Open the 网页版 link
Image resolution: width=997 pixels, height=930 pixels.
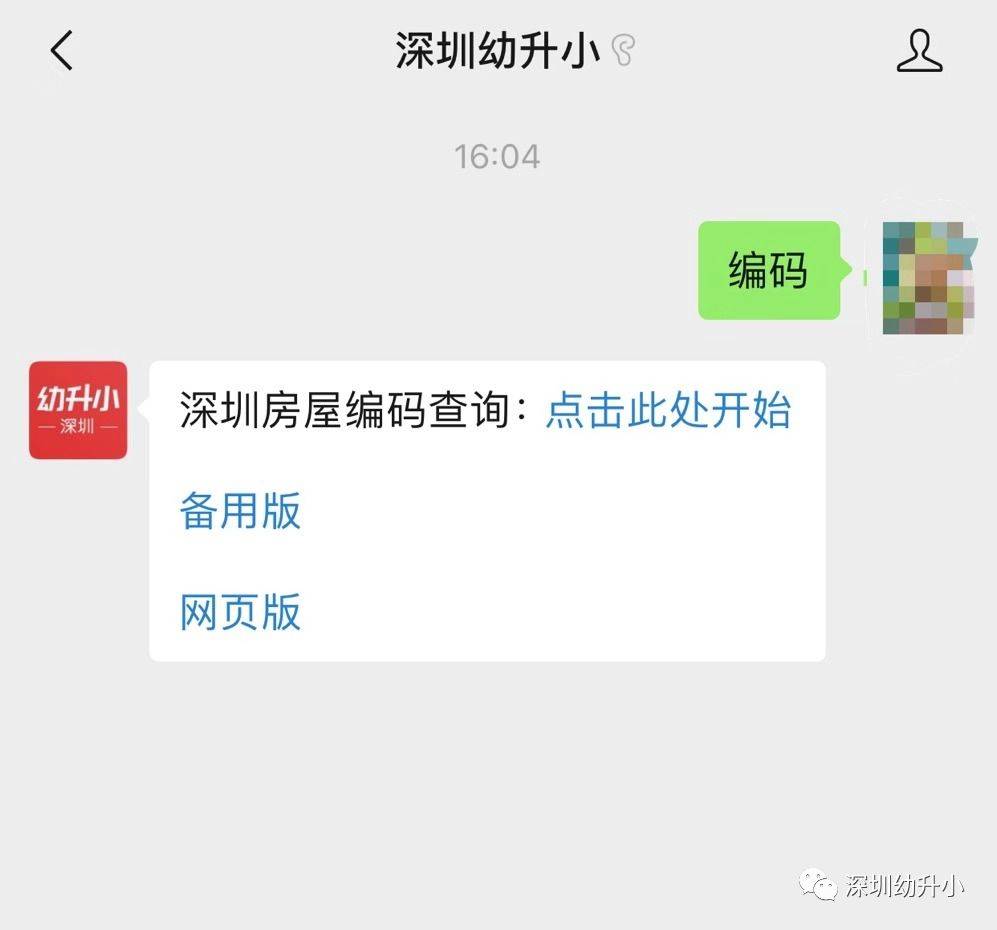(x=240, y=612)
